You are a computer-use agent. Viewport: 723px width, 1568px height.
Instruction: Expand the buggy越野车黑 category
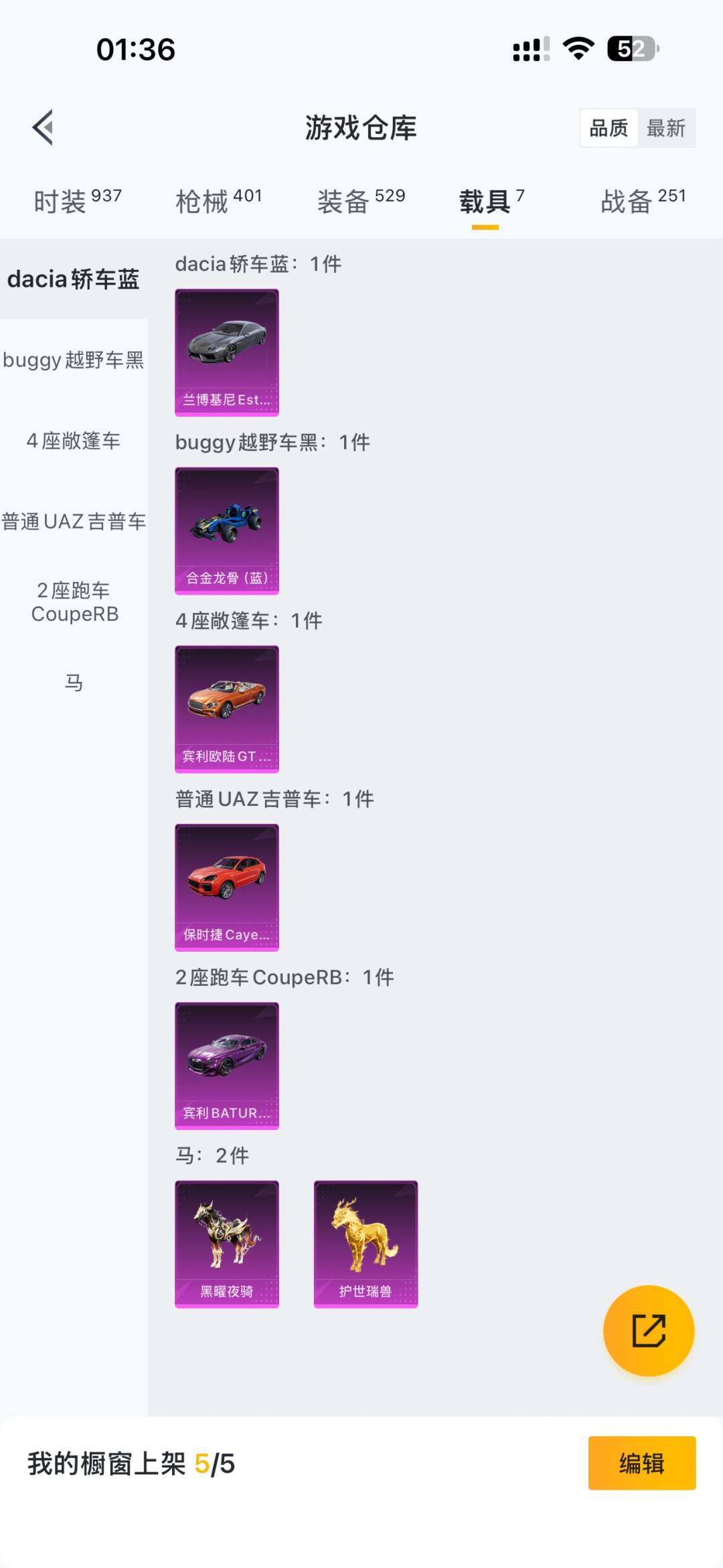pos(74,360)
